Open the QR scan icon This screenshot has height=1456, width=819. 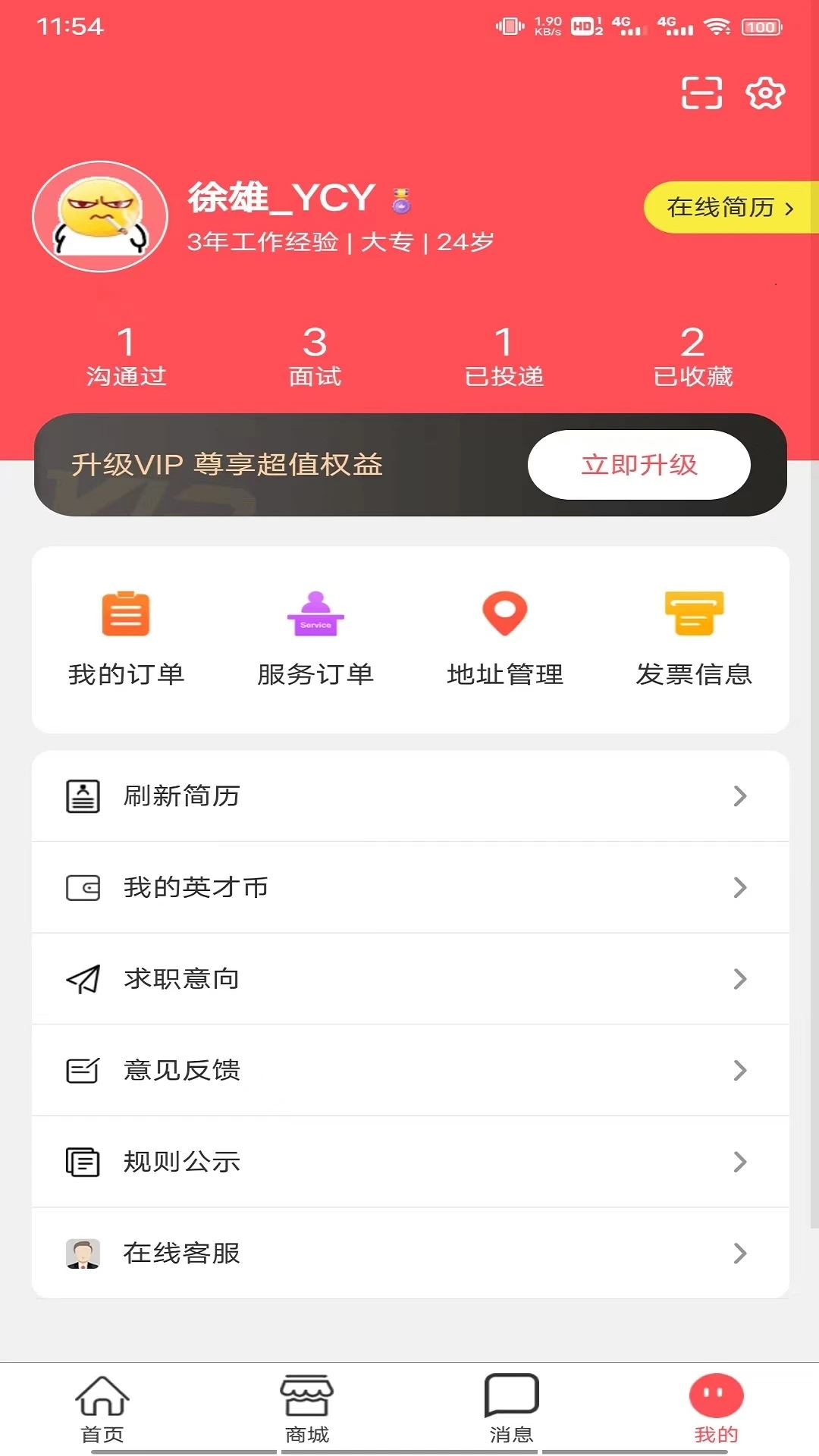pyautogui.click(x=701, y=94)
